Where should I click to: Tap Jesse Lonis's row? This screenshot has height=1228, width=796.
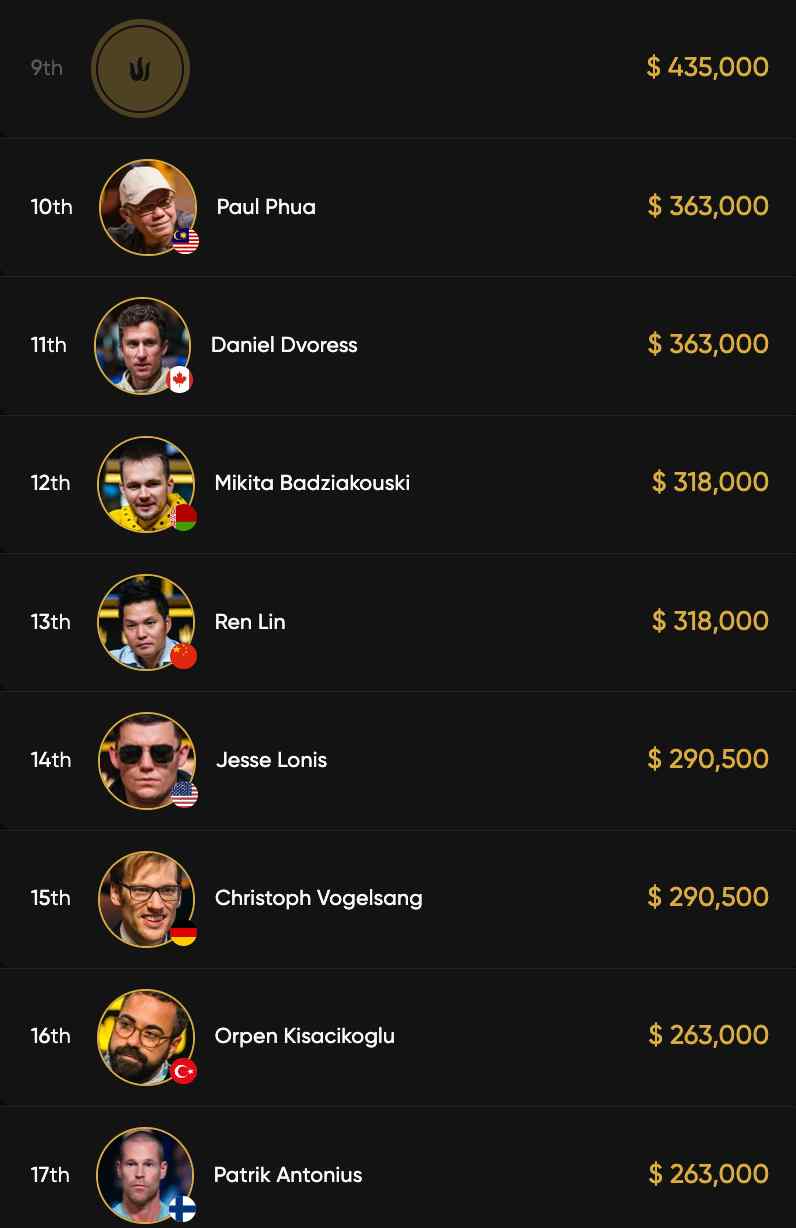click(x=271, y=760)
